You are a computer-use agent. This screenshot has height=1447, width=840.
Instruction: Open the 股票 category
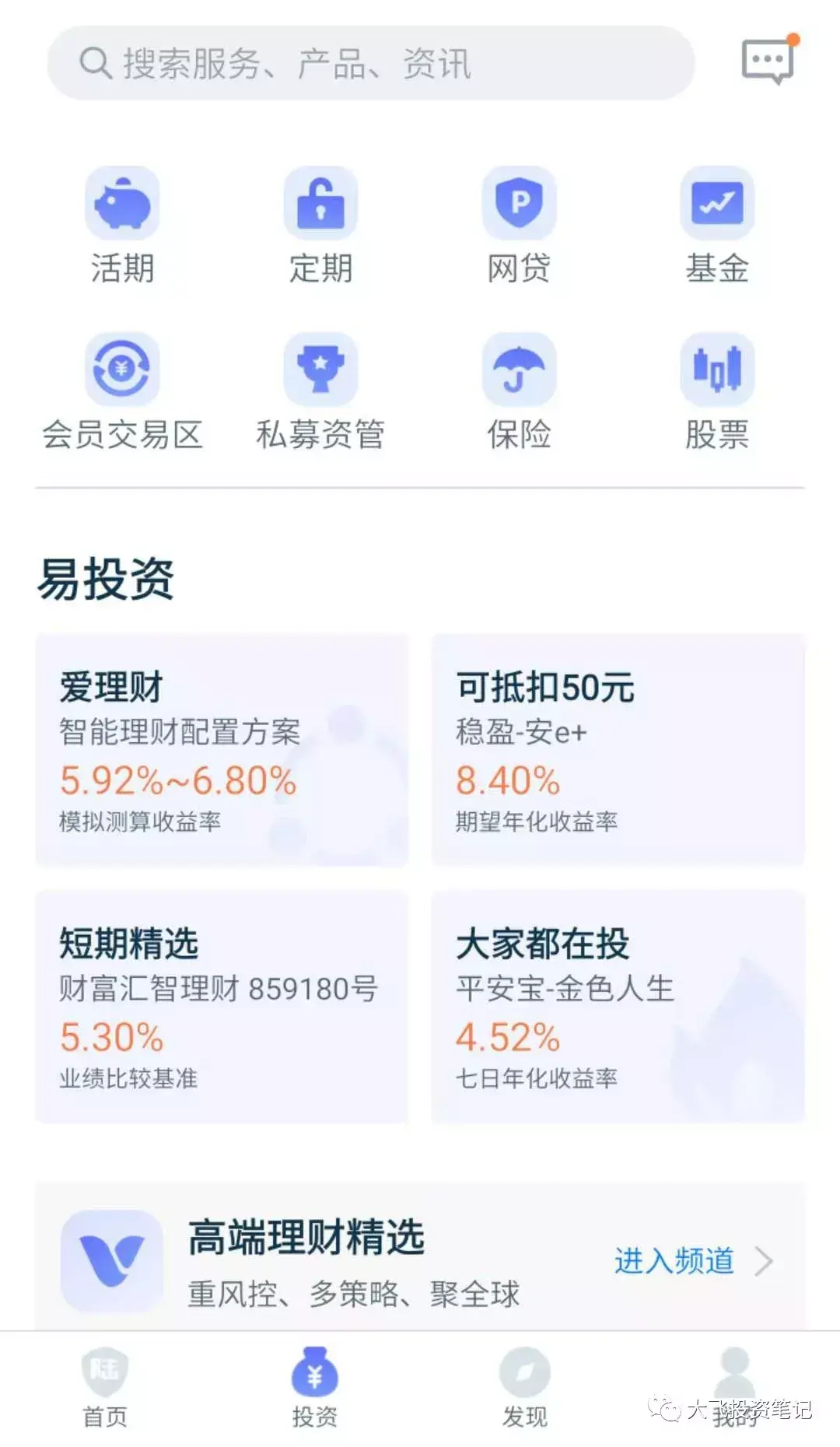pos(717,392)
